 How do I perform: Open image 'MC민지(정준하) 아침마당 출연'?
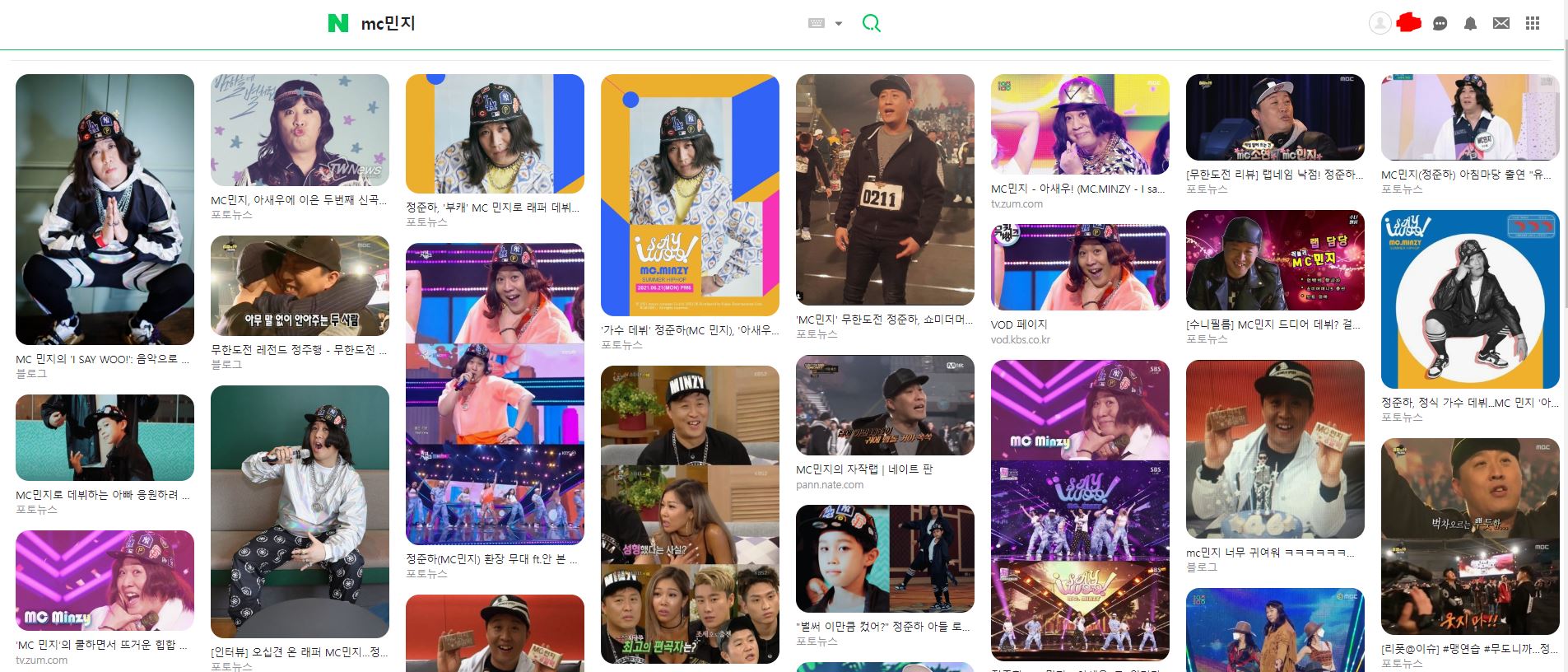1470,117
